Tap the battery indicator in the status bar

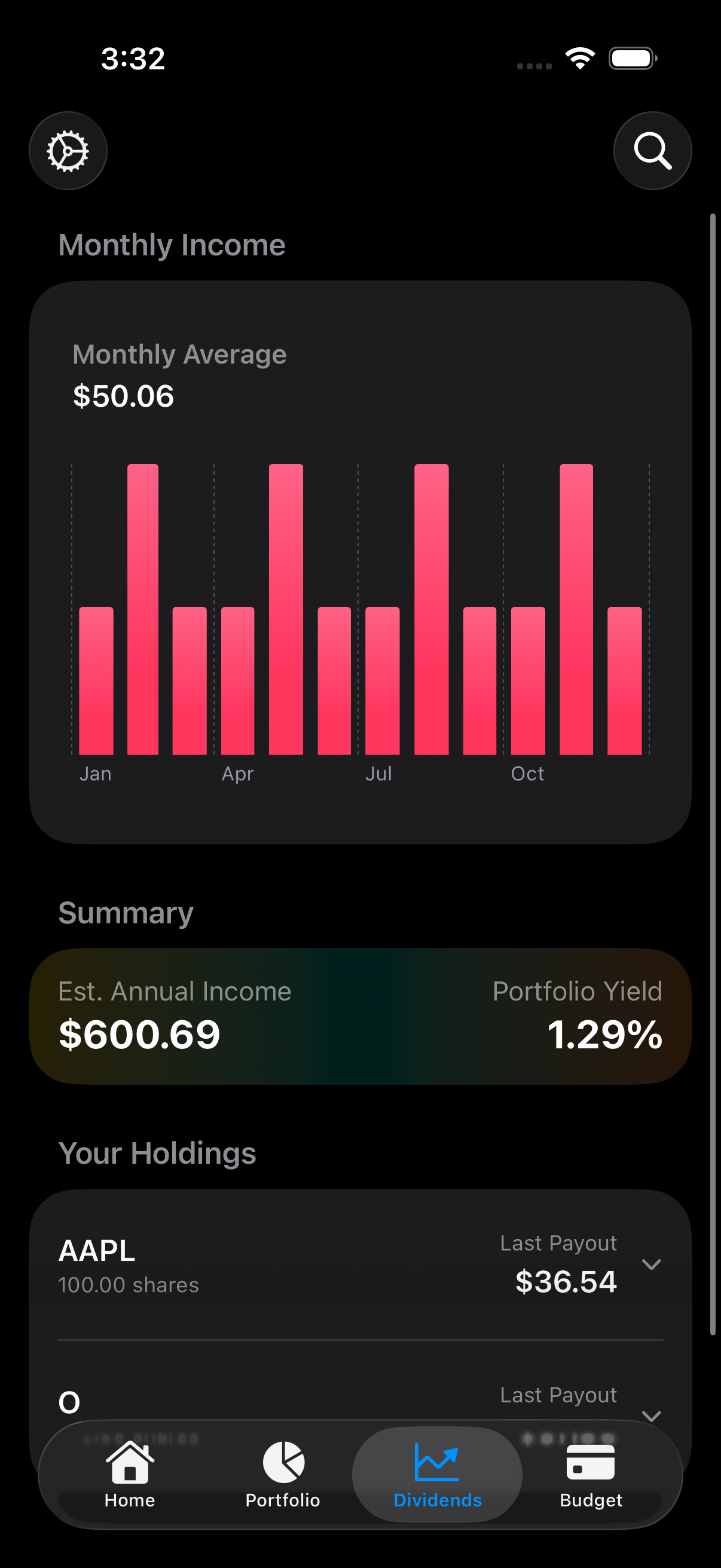point(631,57)
